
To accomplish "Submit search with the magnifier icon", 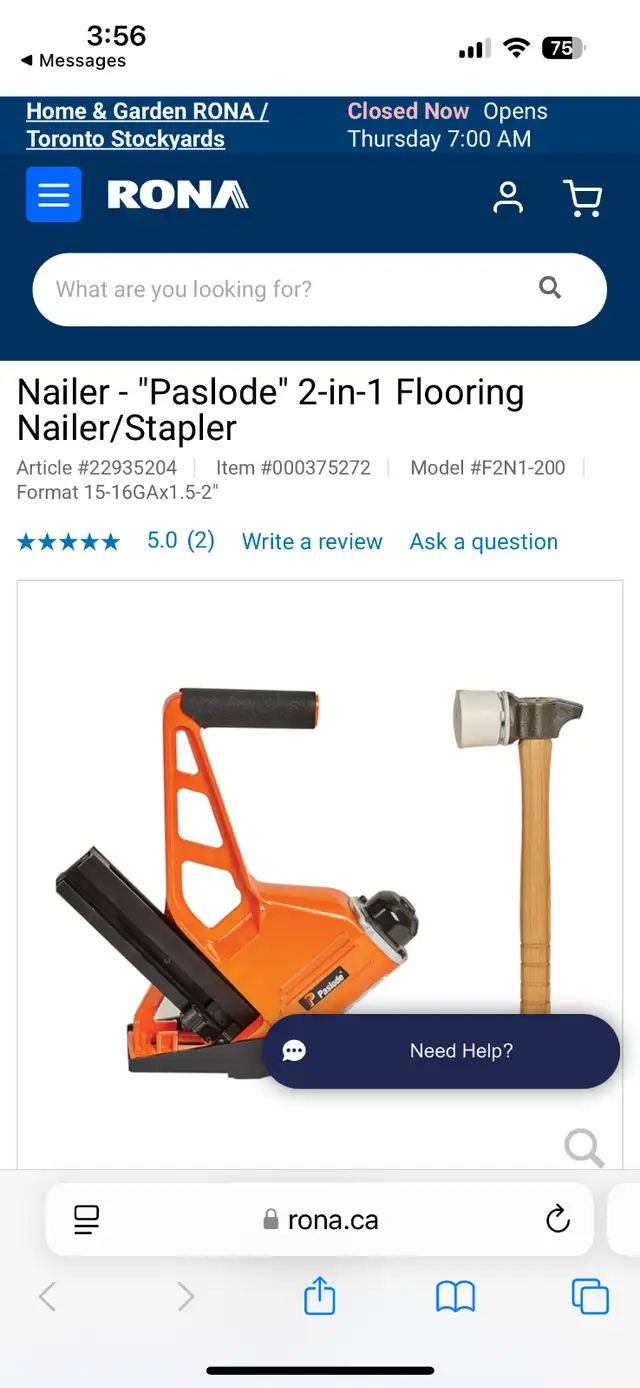I will pyautogui.click(x=550, y=288).
